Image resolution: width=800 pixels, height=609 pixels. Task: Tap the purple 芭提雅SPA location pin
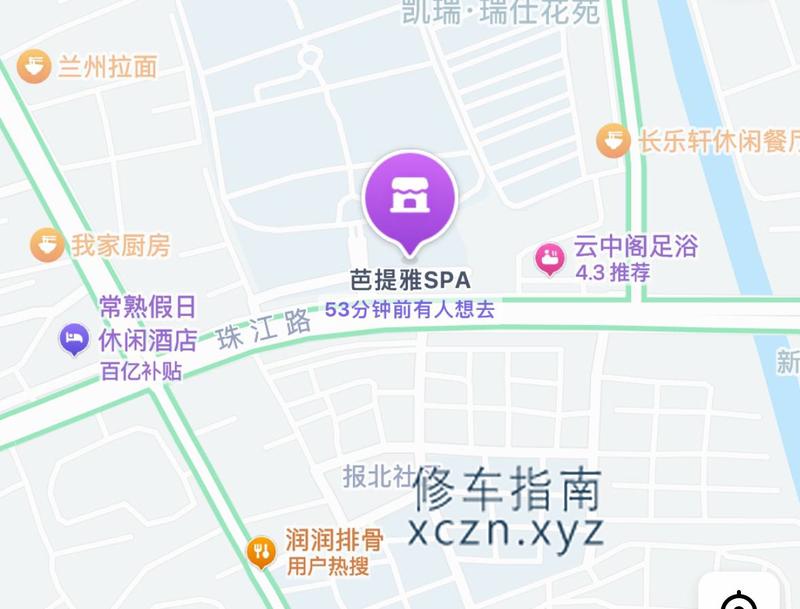(409, 197)
